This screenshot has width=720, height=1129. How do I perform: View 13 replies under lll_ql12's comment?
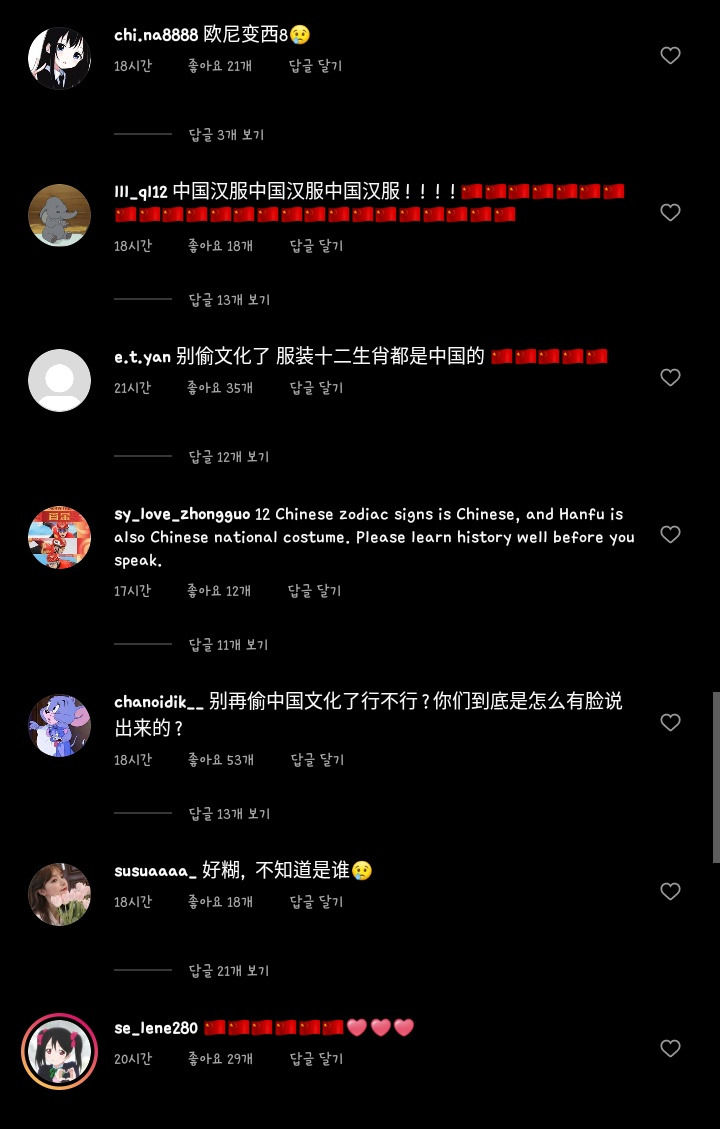(x=229, y=300)
